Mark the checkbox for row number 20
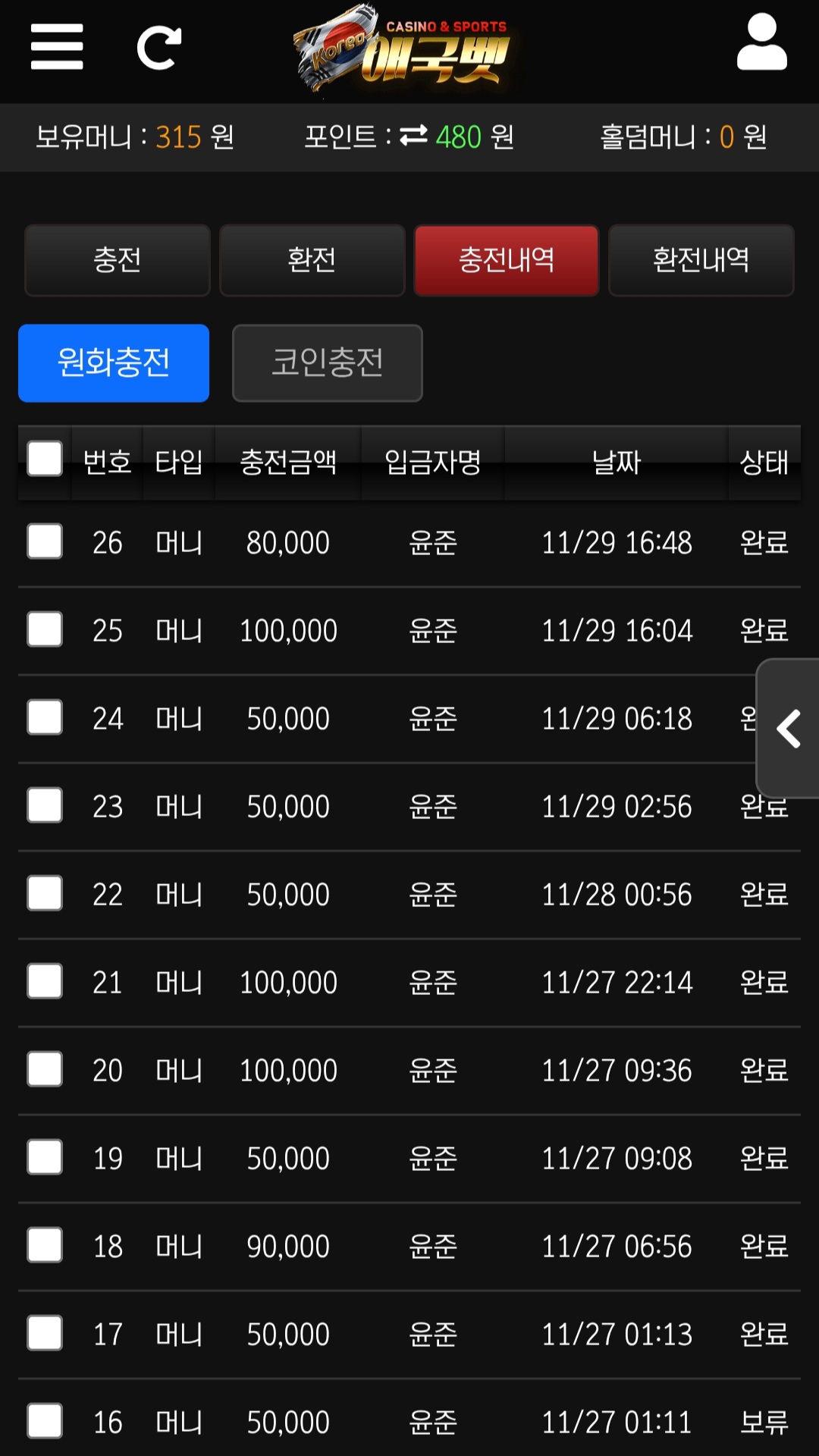 [45, 1070]
